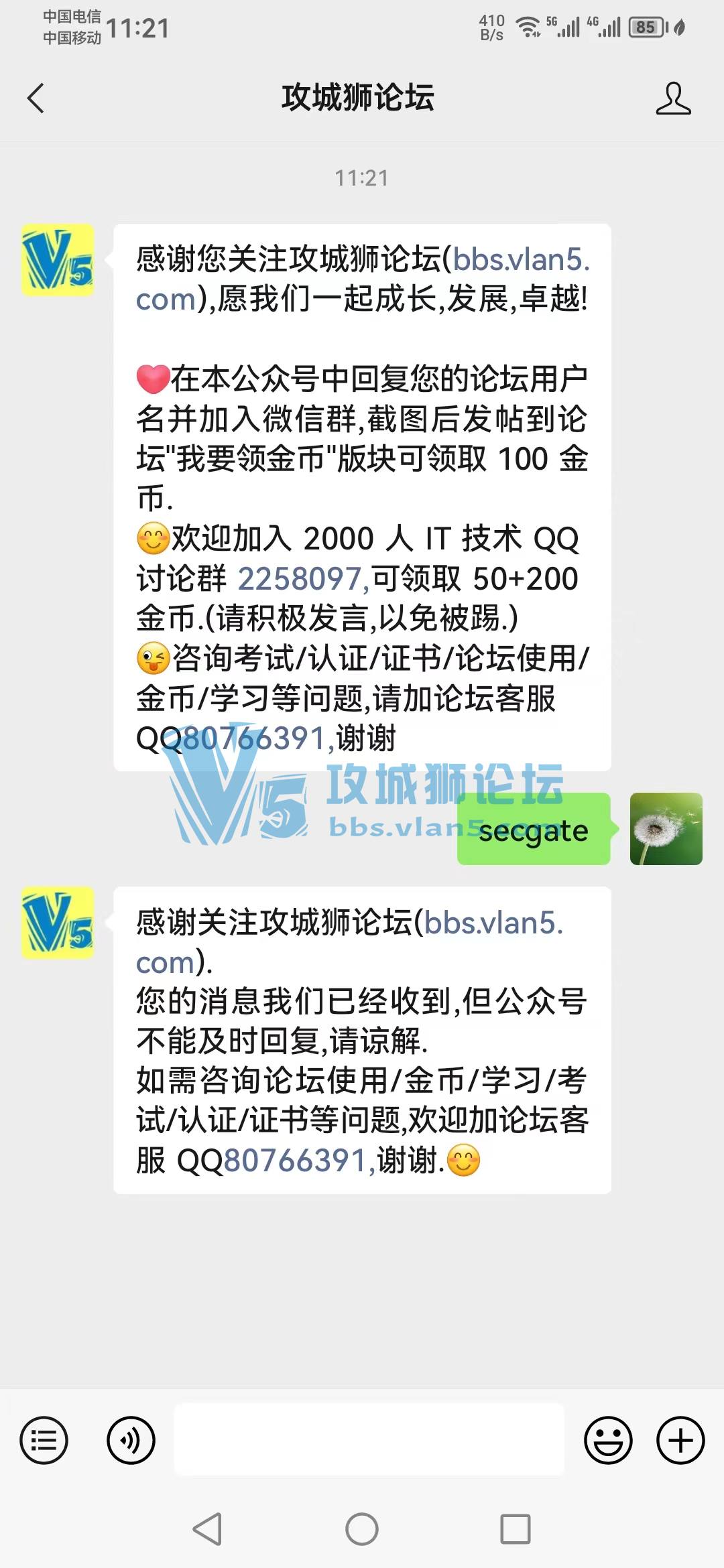Screen dimensions: 724x1568
Task: Open the emoji picker
Action: (608, 1440)
